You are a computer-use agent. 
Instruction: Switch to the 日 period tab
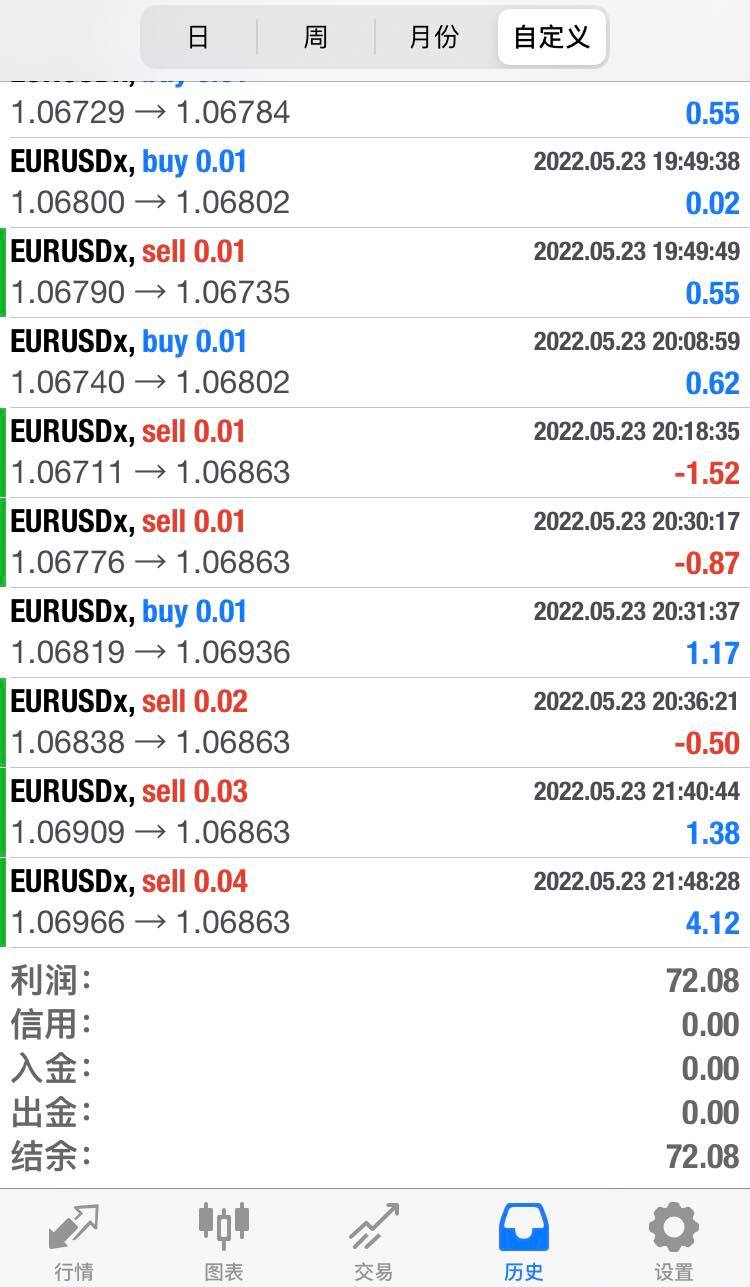click(x=198, y=38)
